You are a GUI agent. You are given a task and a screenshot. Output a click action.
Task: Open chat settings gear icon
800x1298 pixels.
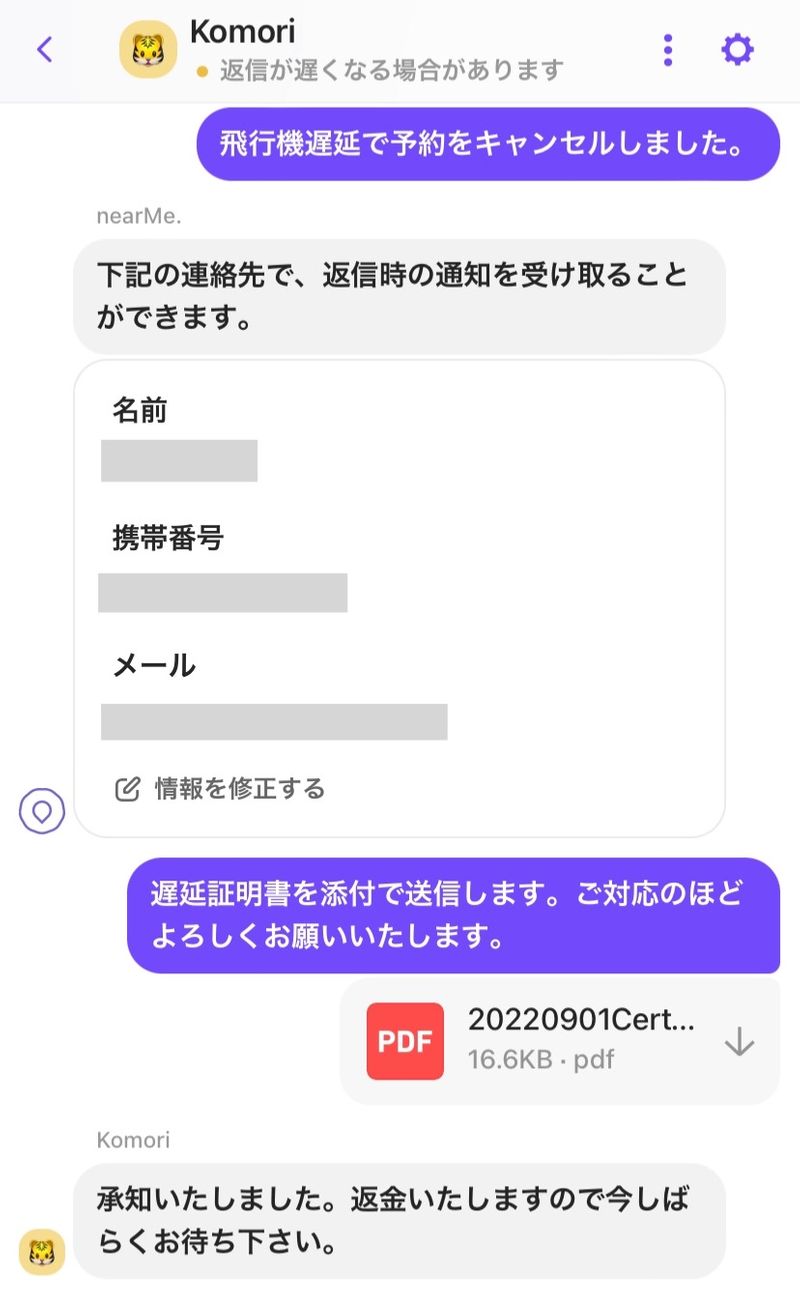point(737,49)
